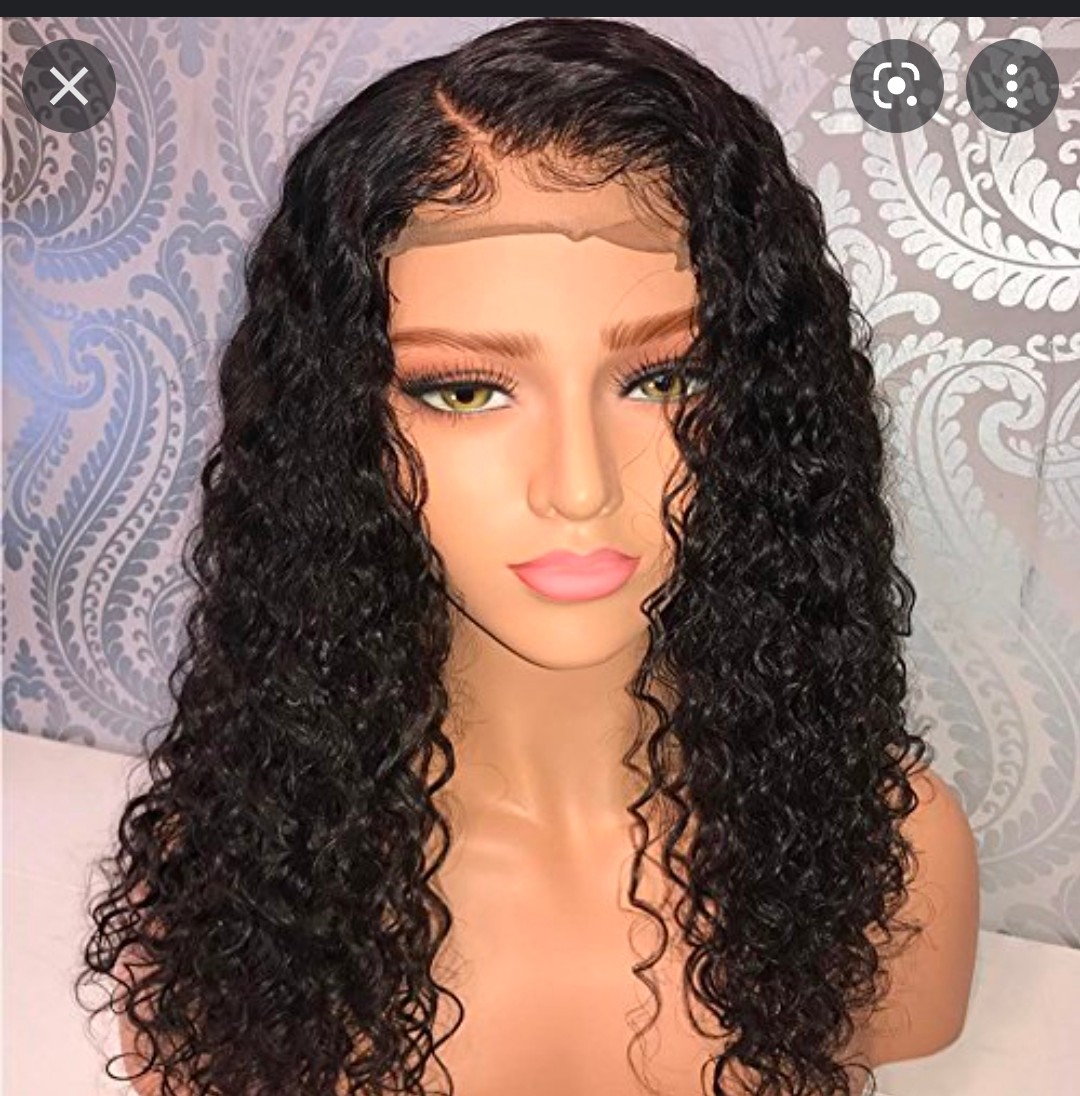
Task: Open the three-dot overflow menu
Action: coord(1012,87)
